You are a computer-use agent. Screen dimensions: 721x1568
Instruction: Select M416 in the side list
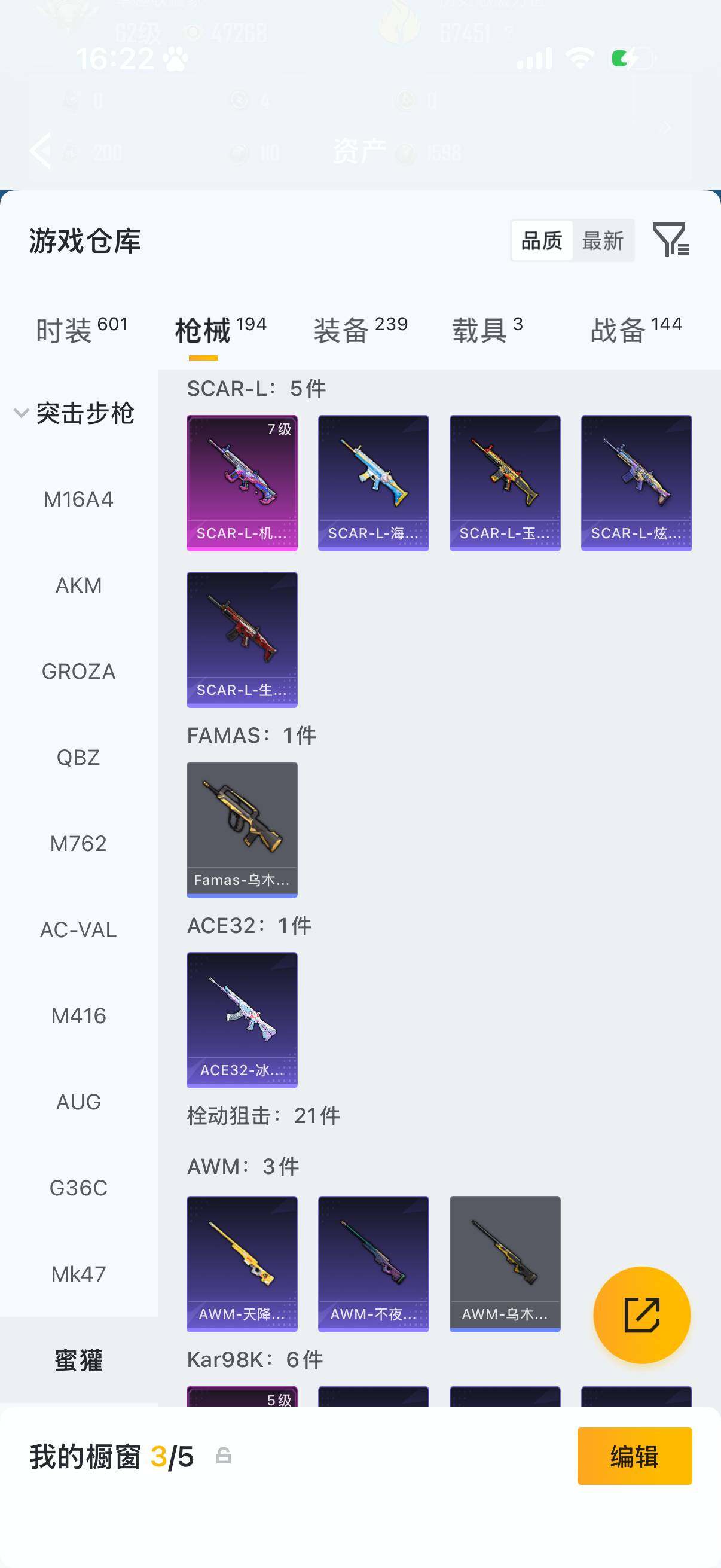[x=78, y=1015]
